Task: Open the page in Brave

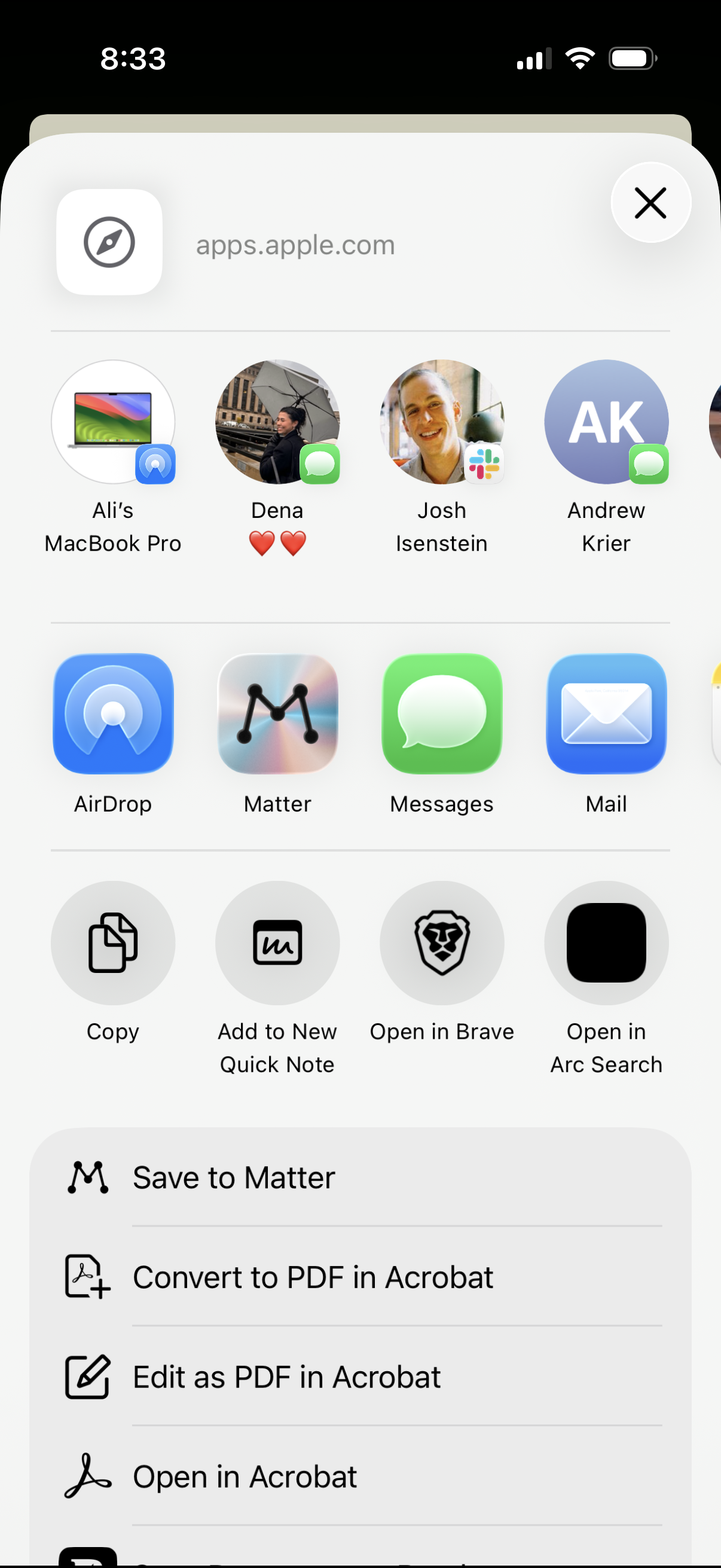Action: pyautogui.click(x=442, y=942)
